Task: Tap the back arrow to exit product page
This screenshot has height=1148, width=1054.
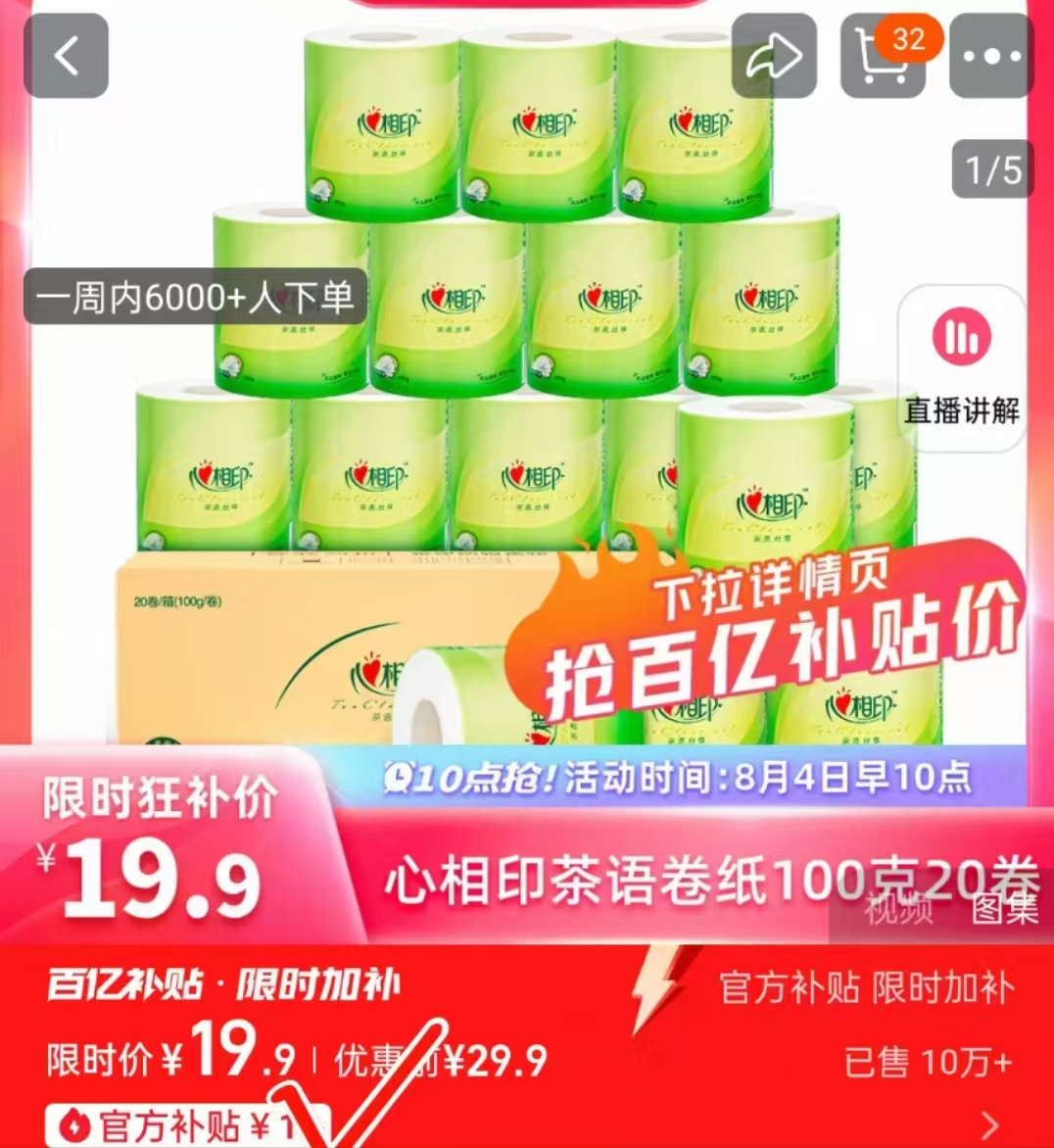Action: click(65, 56)
